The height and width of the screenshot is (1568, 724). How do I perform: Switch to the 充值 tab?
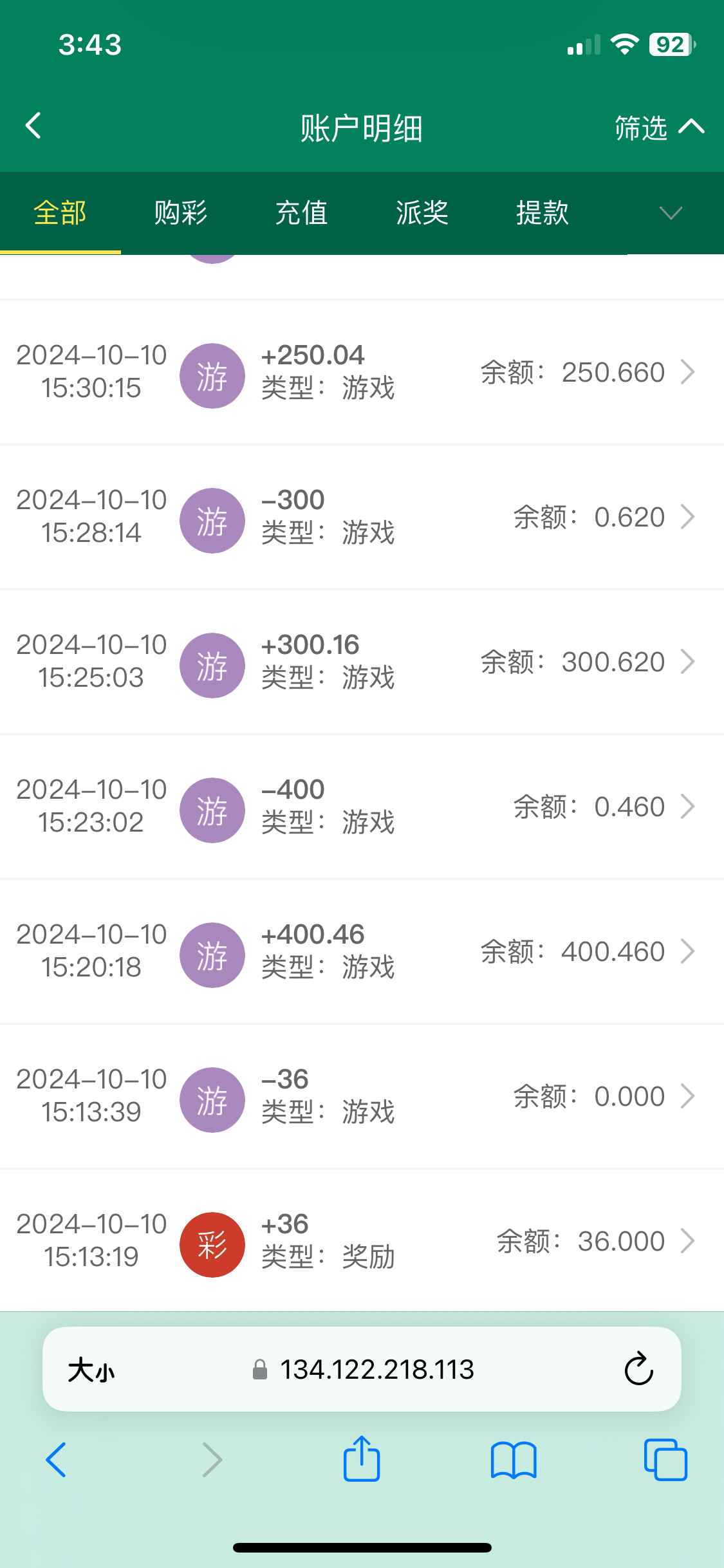[x=301, y=213]
